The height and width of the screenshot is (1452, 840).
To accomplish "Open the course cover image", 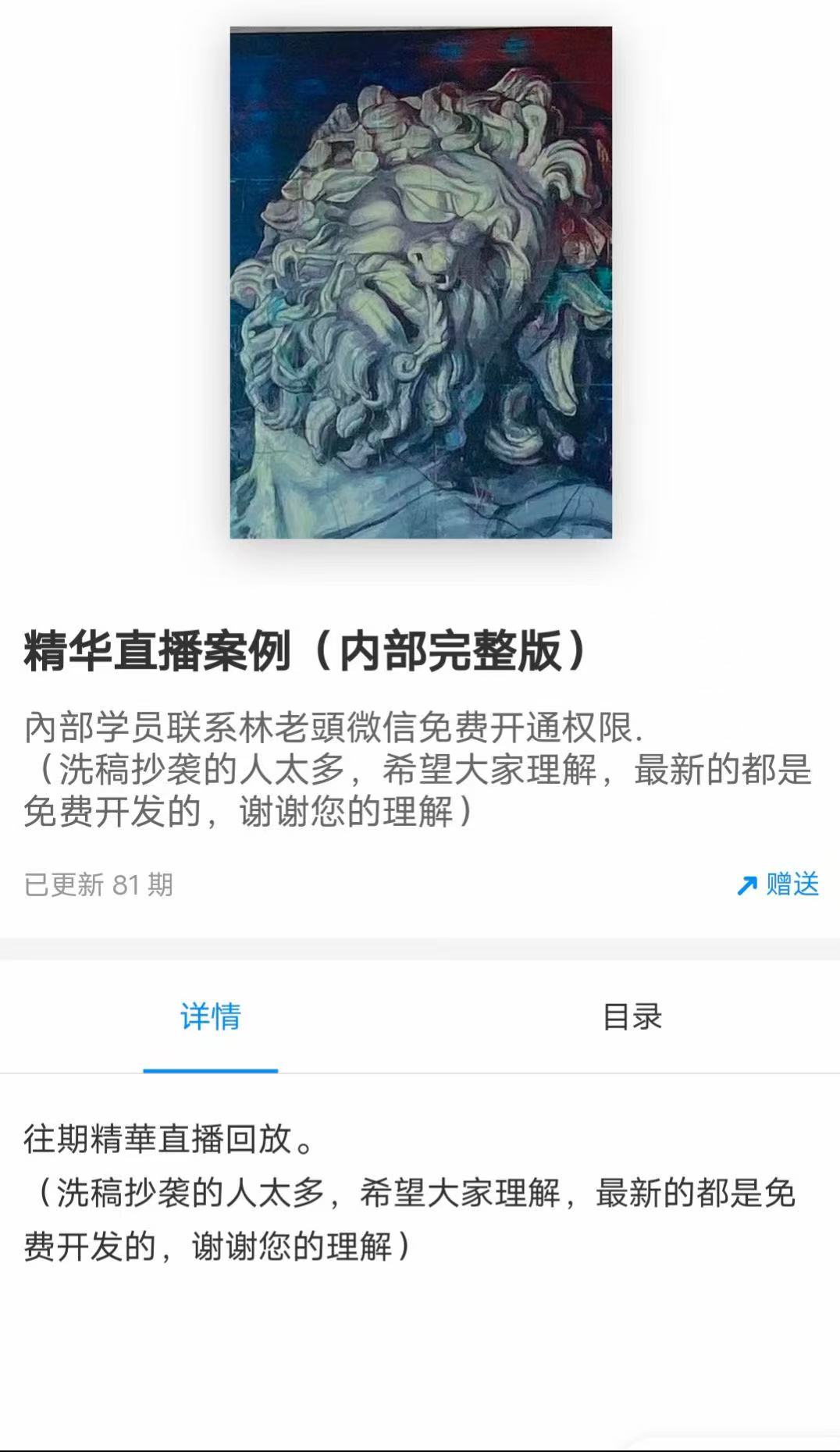I will tap(421, 282).
